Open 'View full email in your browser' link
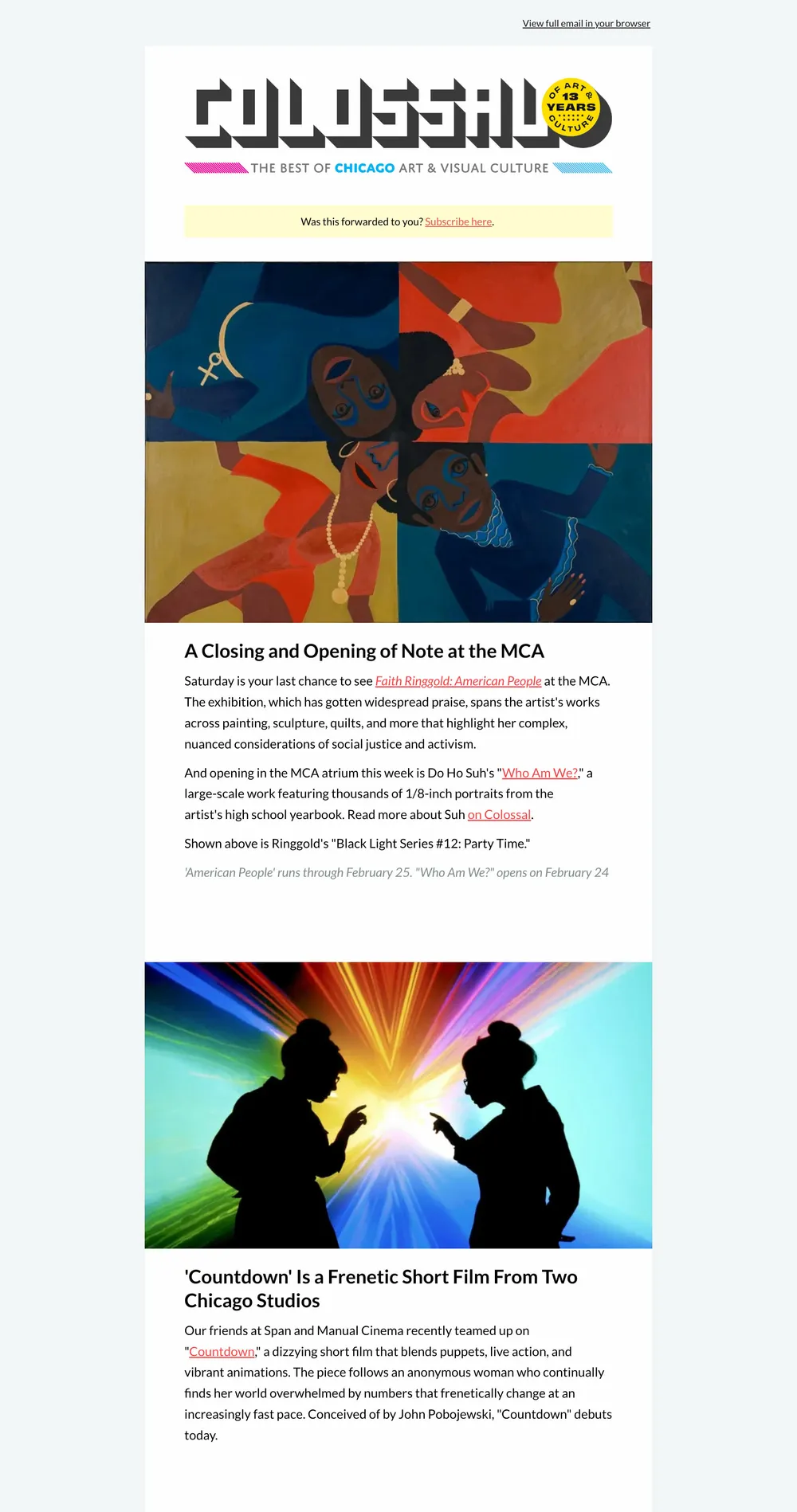The width and height of the screenshot is (797, 1512). pos(586,24)
